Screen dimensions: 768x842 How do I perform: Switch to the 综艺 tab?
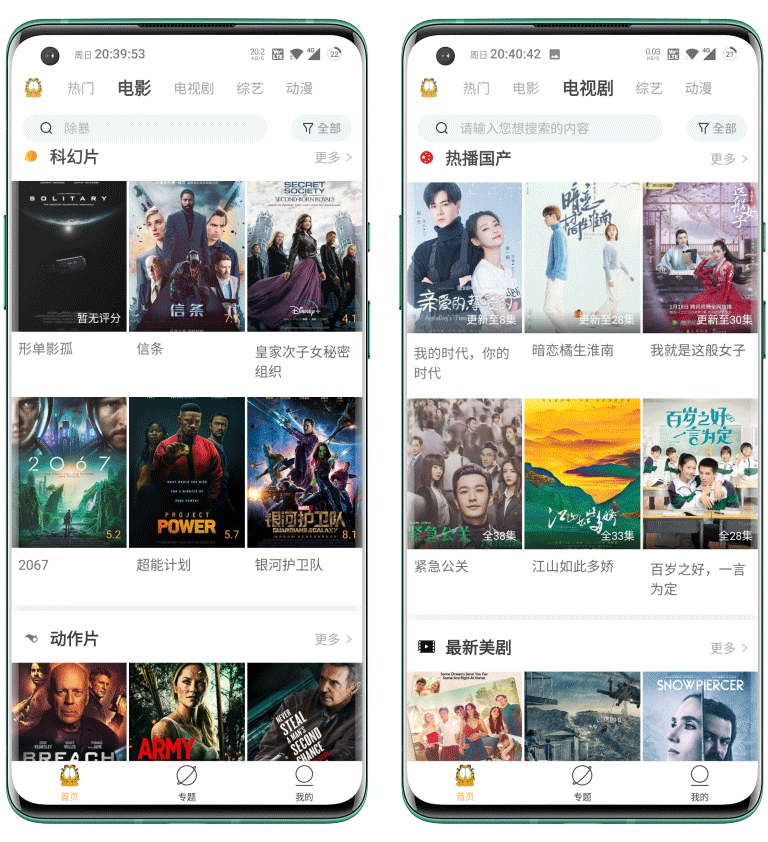tap(248, 88)
